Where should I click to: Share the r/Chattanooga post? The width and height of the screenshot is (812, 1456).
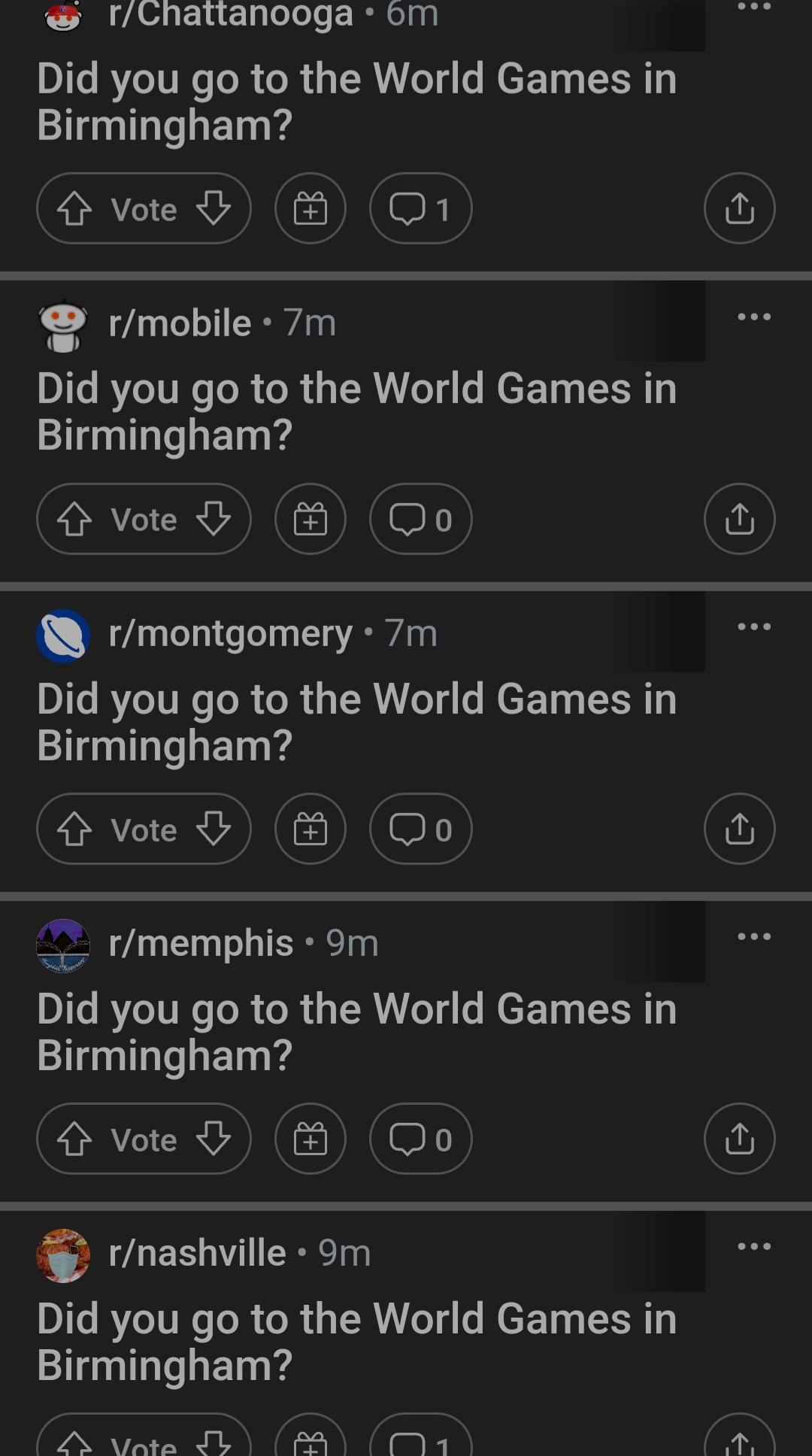pos(739,209)
